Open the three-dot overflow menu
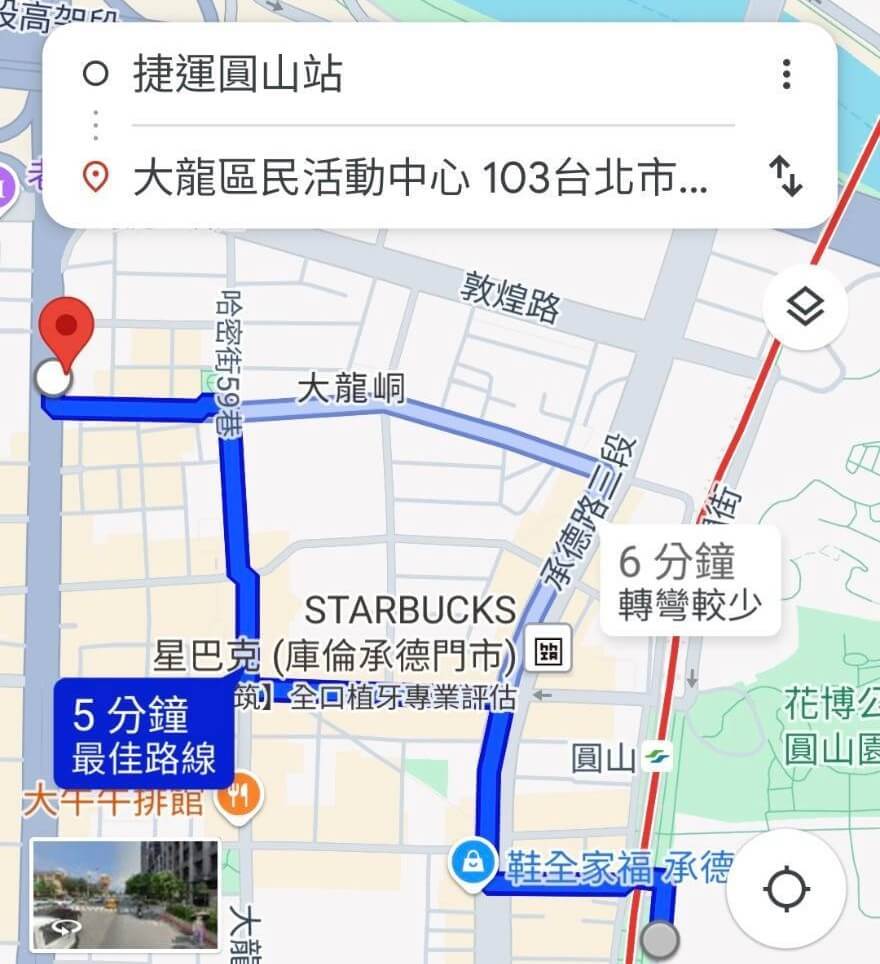 (x=787, y=74)
